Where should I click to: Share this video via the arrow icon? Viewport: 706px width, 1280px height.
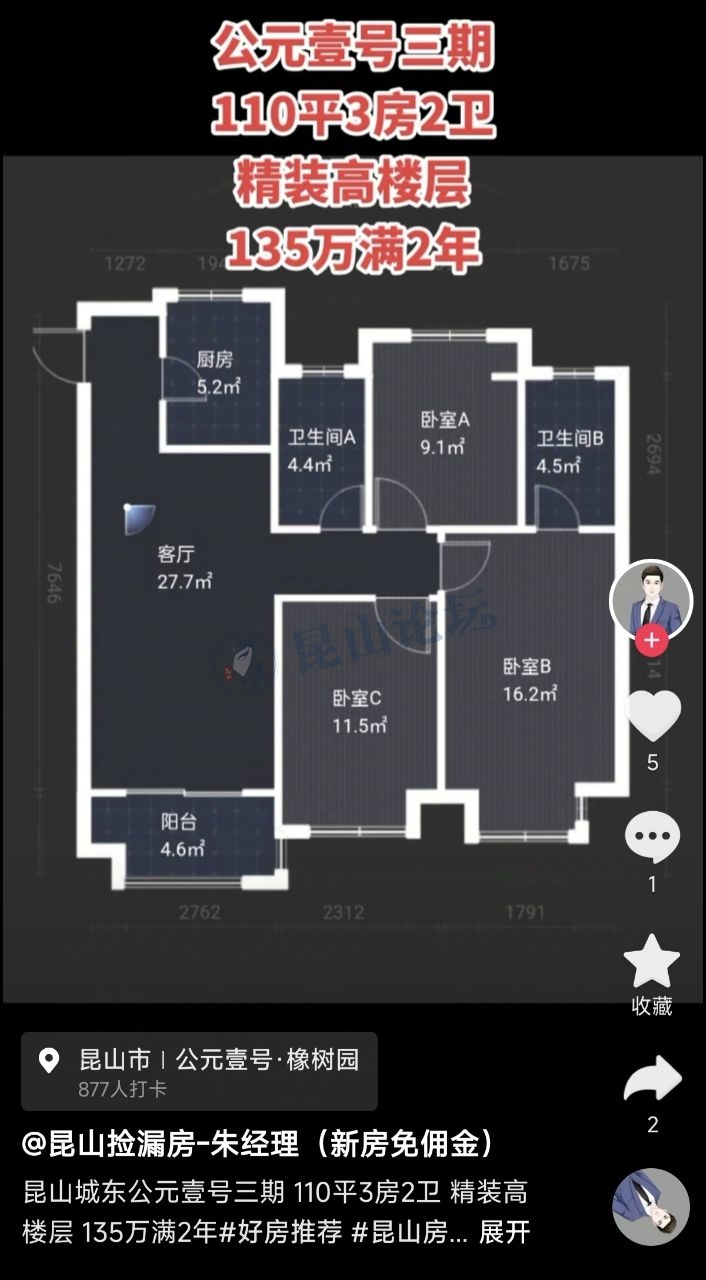pyautogui.click(x=652, y=1082)
